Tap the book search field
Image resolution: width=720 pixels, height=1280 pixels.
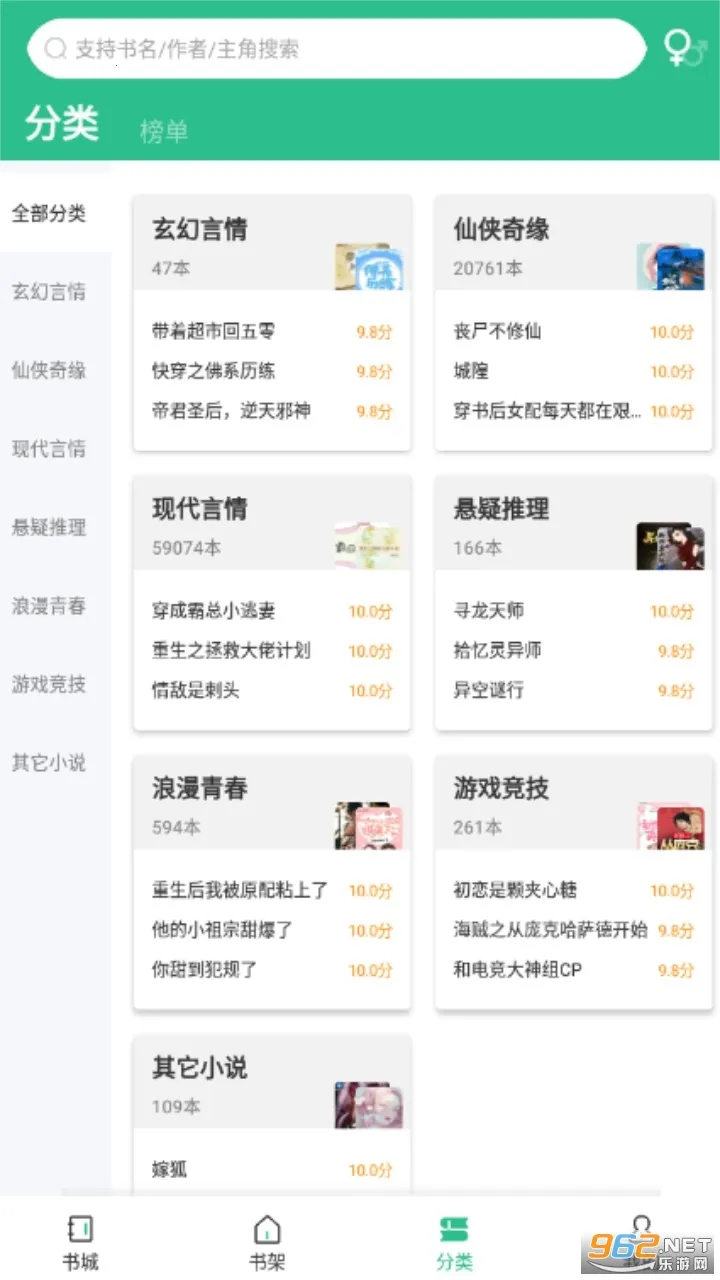click(335, 49)
